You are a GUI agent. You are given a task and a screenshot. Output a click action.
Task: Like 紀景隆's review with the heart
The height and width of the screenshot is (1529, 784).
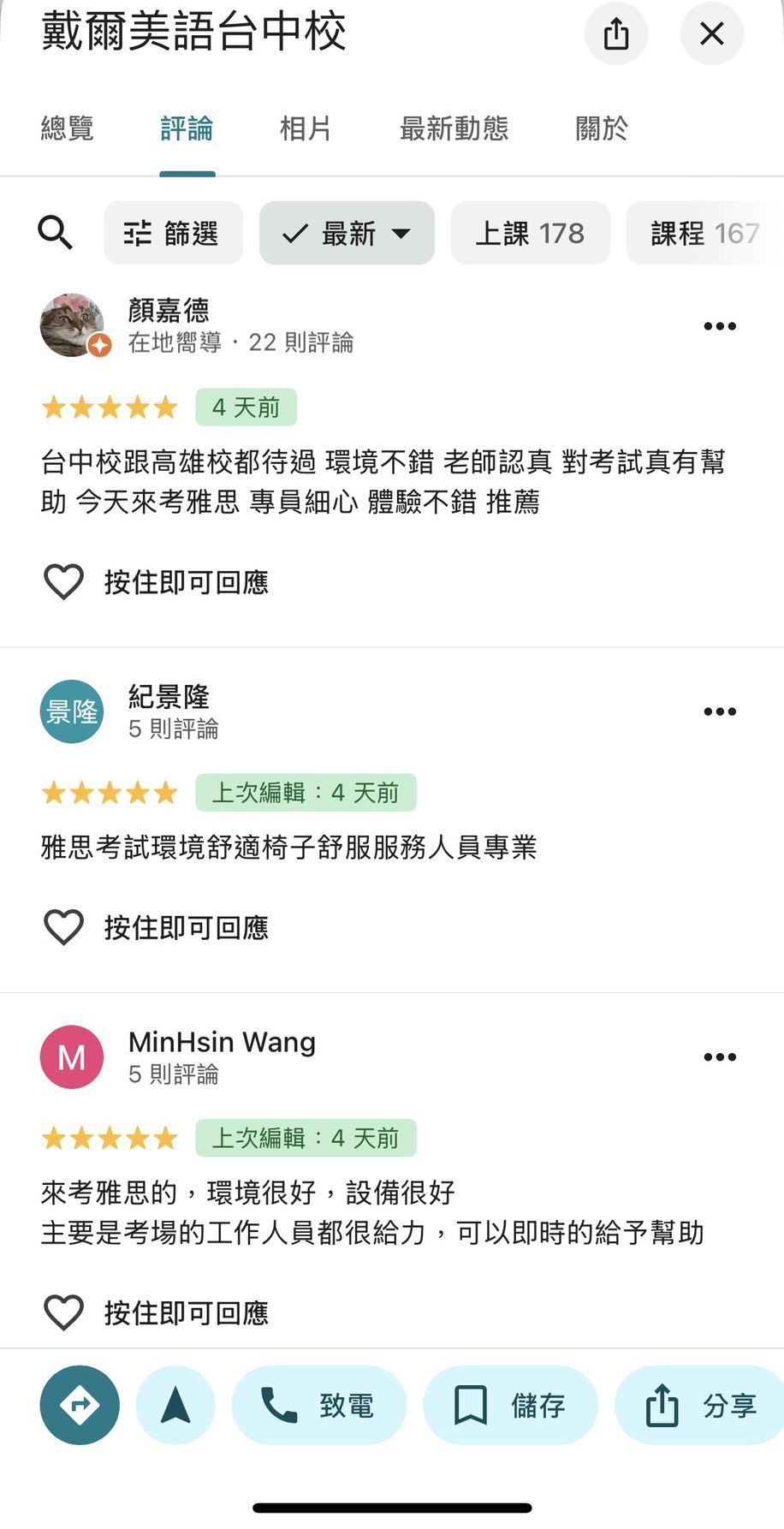(x=63, y=927)
